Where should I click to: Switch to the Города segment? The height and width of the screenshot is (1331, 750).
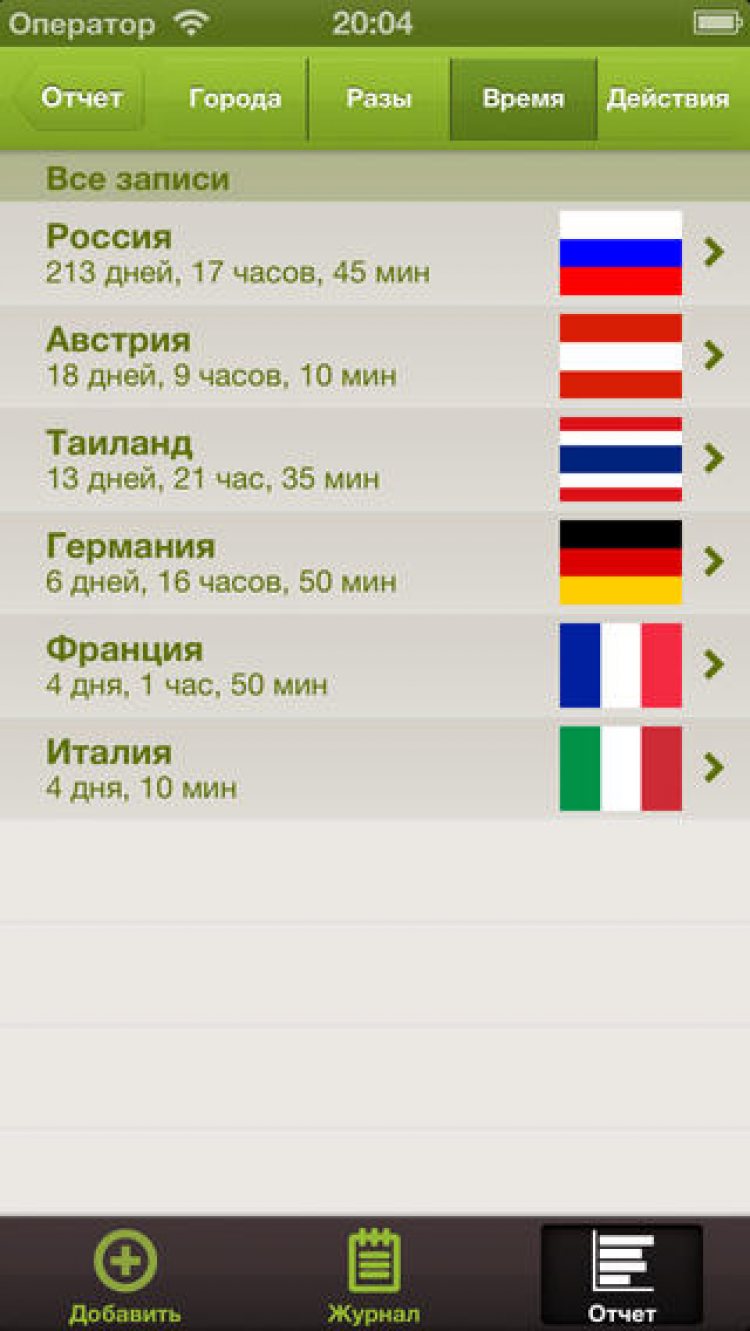(x=235, y=99)
